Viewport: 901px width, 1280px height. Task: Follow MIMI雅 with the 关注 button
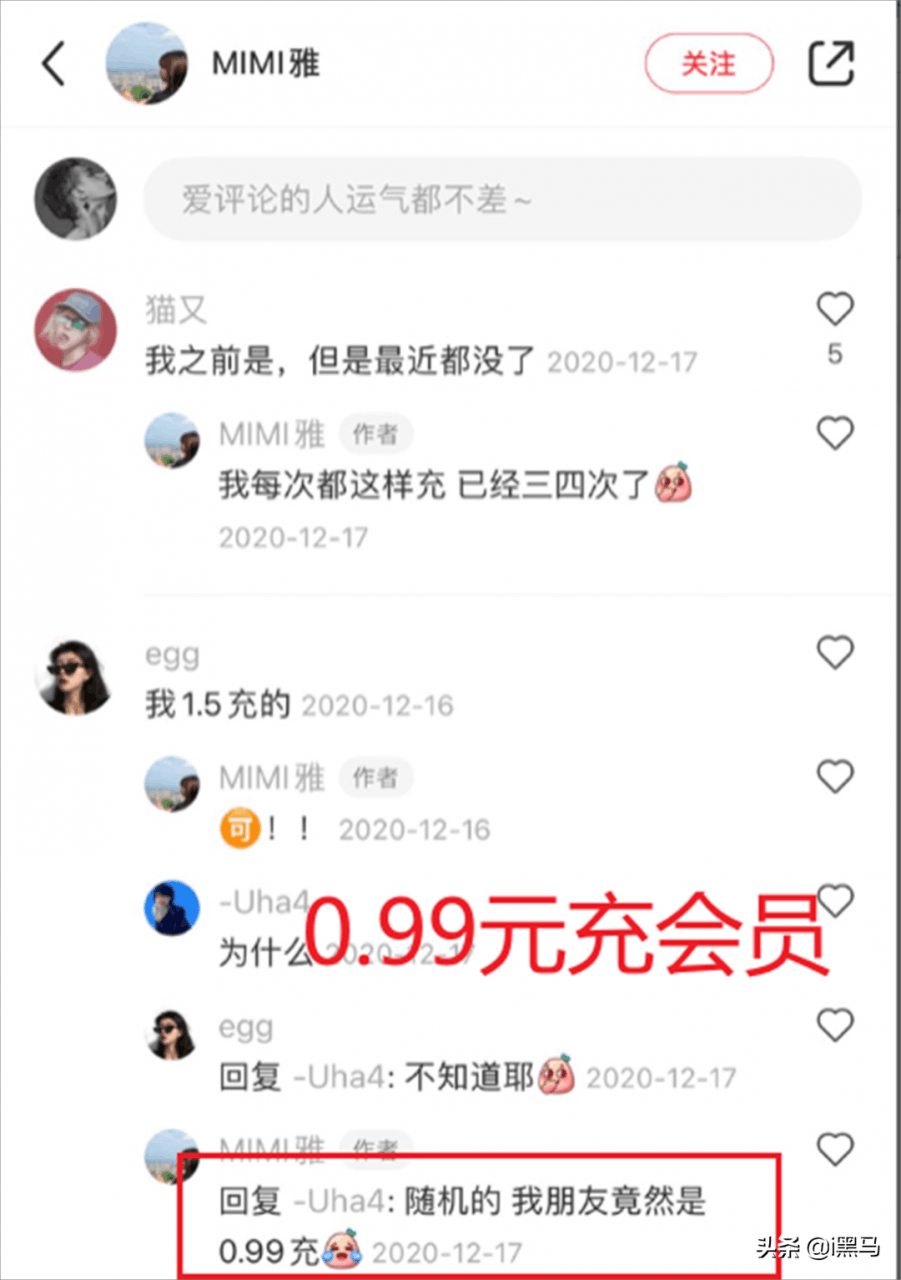pos(708,64)
